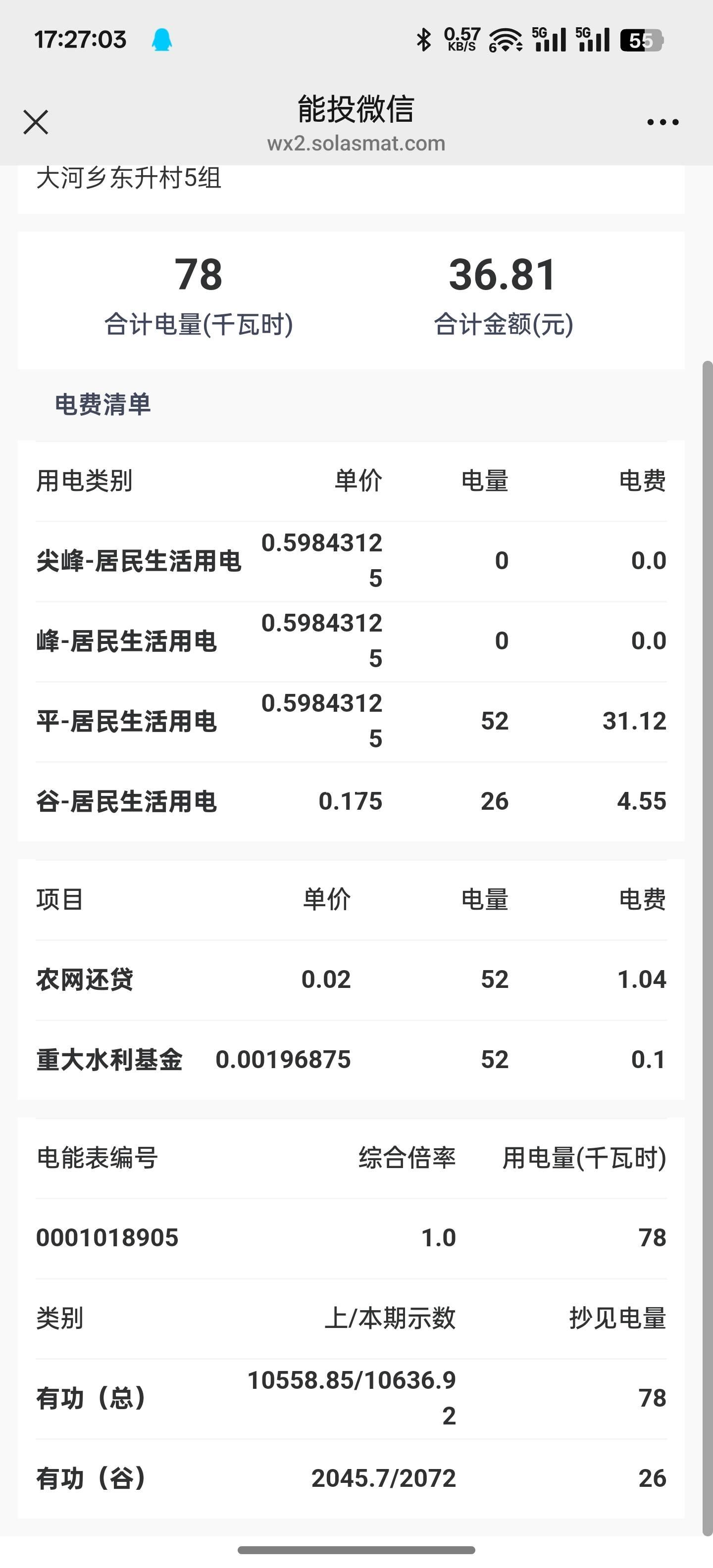
Task: Open the three-dot more options menu
Action: tap(662, 122)
